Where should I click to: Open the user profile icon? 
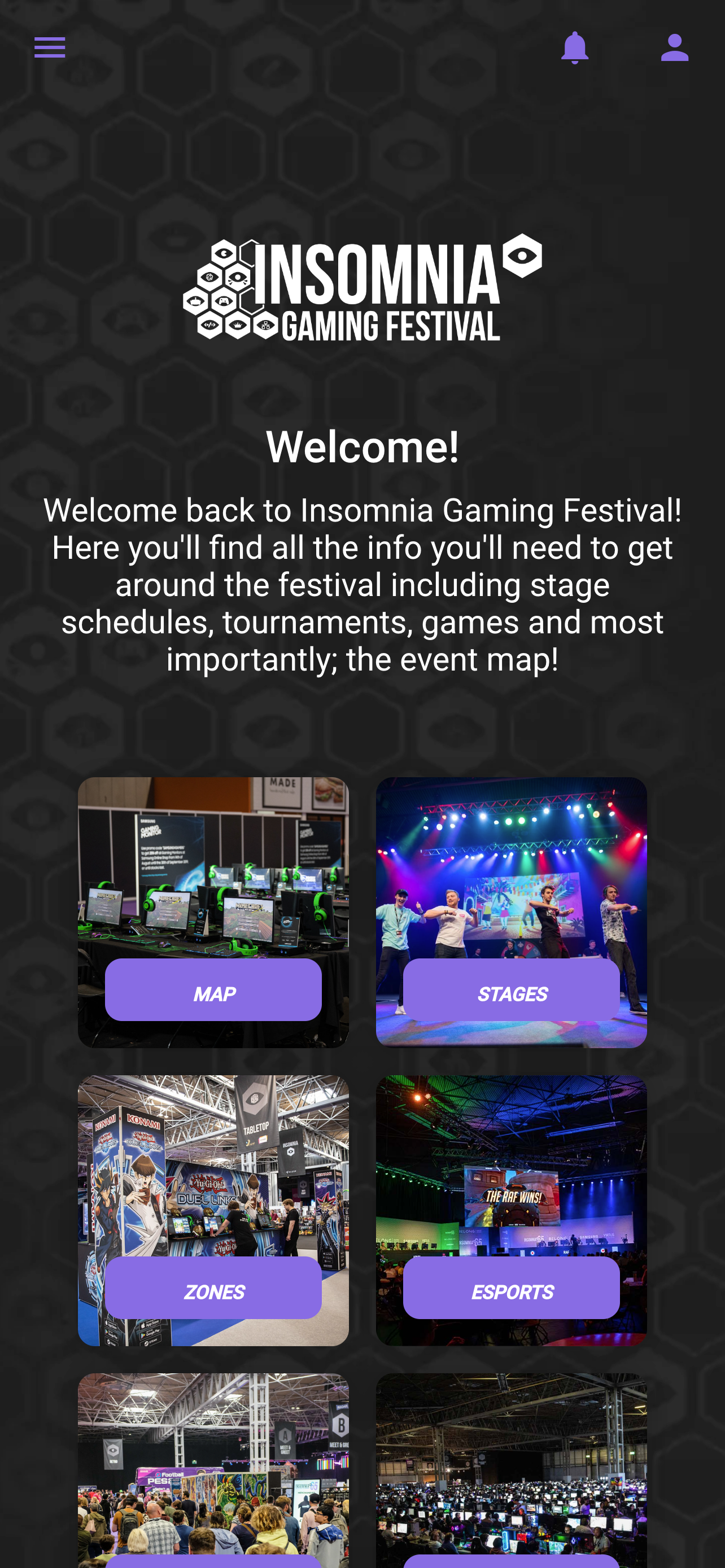click(674, 48)
